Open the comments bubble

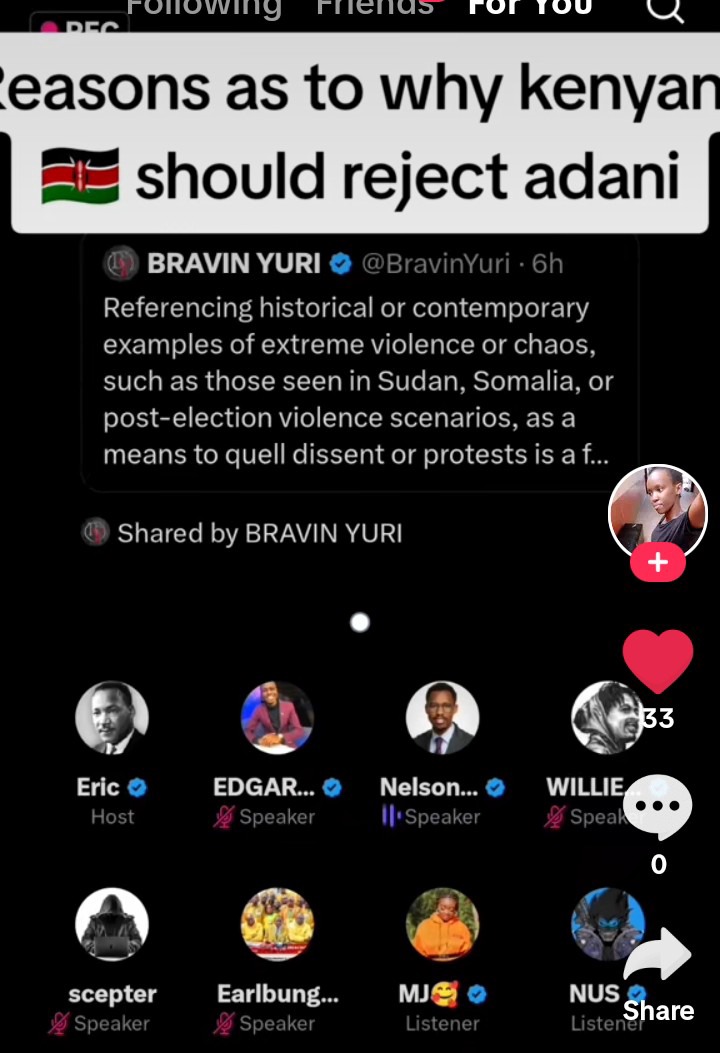657,806
